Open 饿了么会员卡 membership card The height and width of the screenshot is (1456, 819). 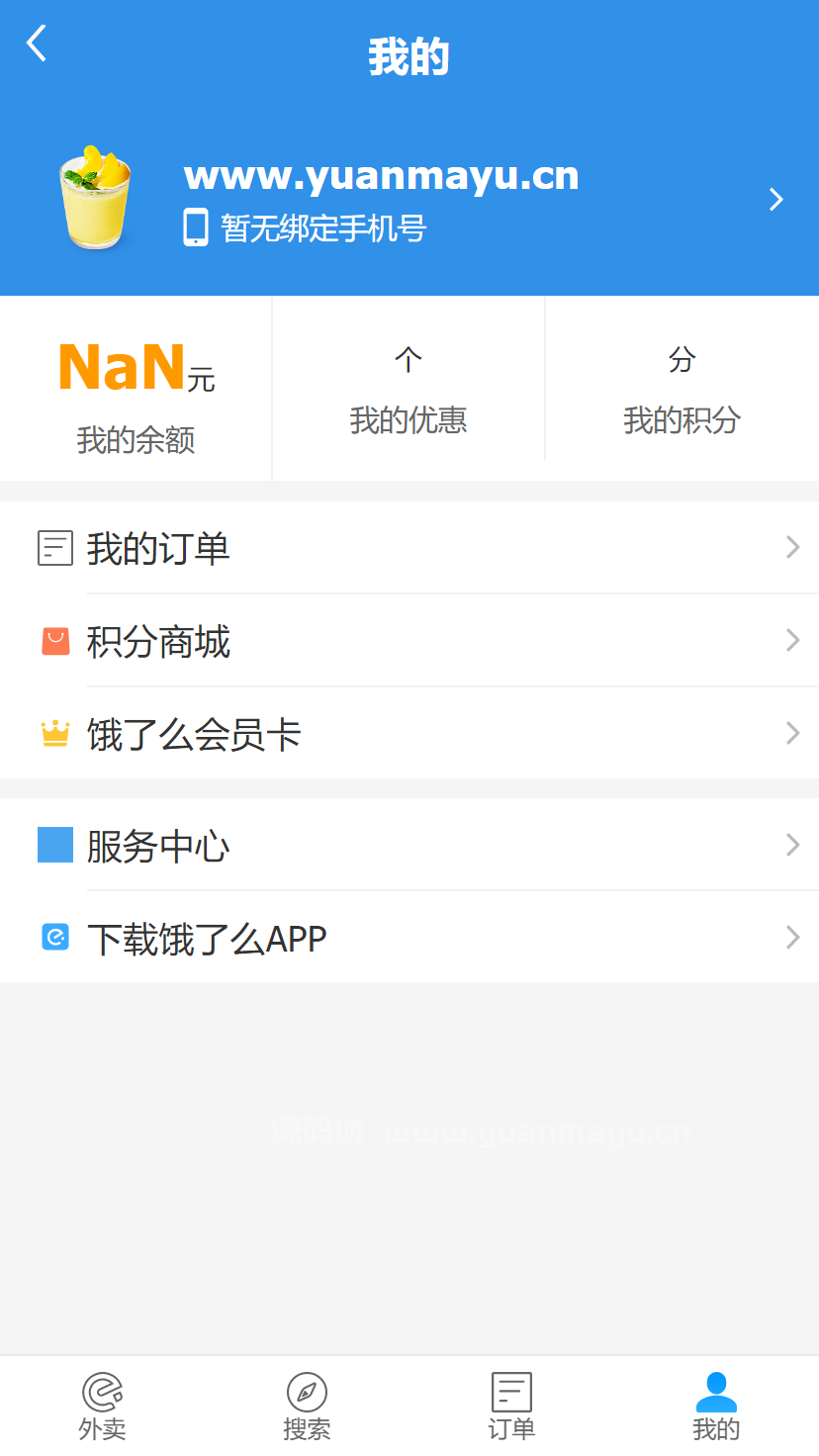click(409, 734)
